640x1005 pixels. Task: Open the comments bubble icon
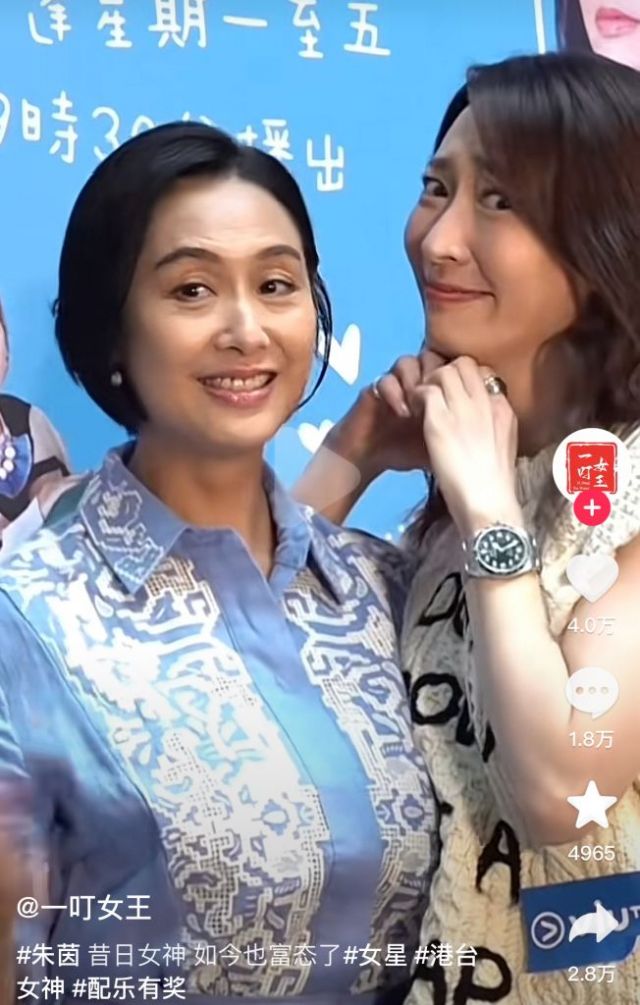tap(591, 691)
